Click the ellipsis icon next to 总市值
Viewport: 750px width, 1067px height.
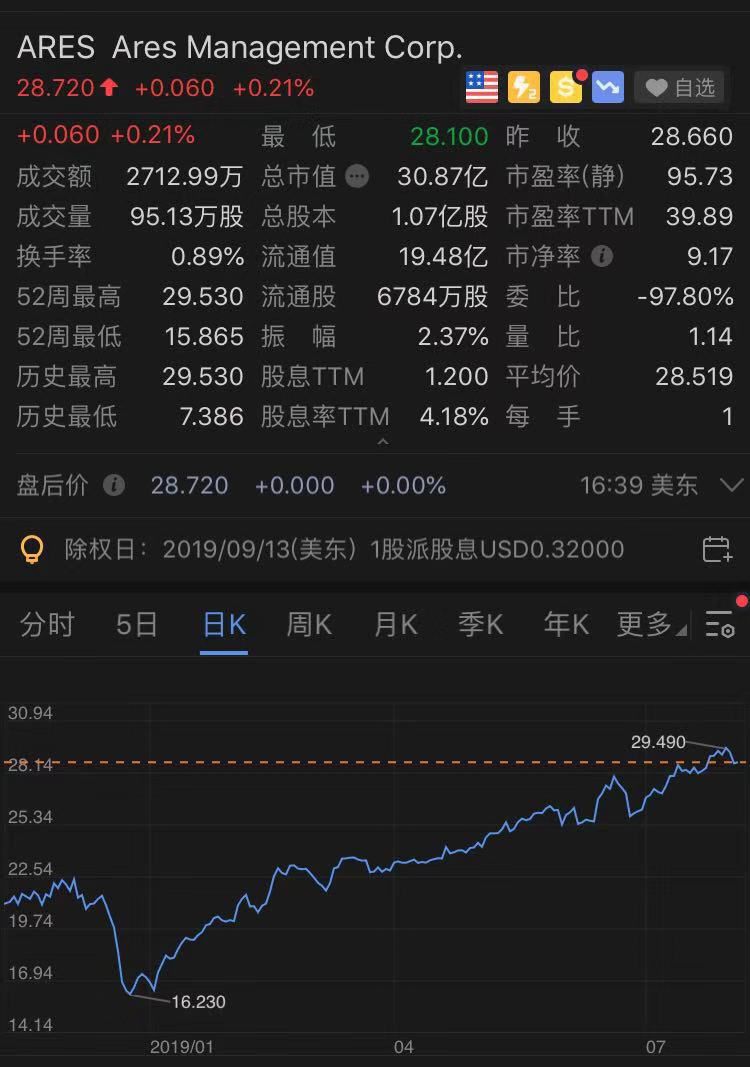pos(356,176)
